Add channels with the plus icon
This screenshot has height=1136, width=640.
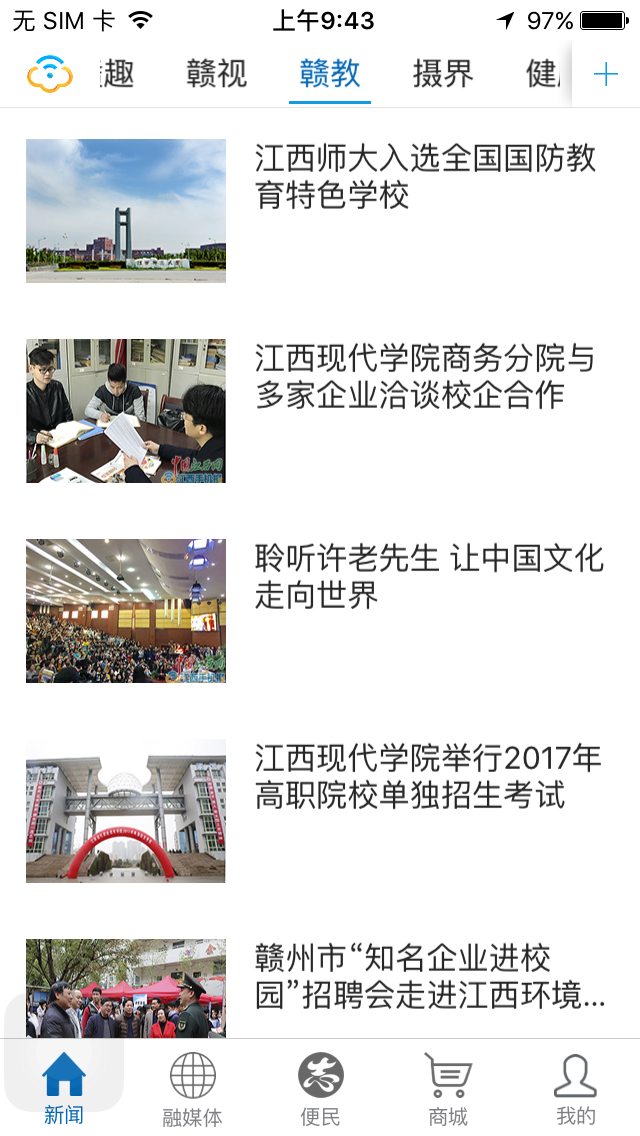[605, 74]
